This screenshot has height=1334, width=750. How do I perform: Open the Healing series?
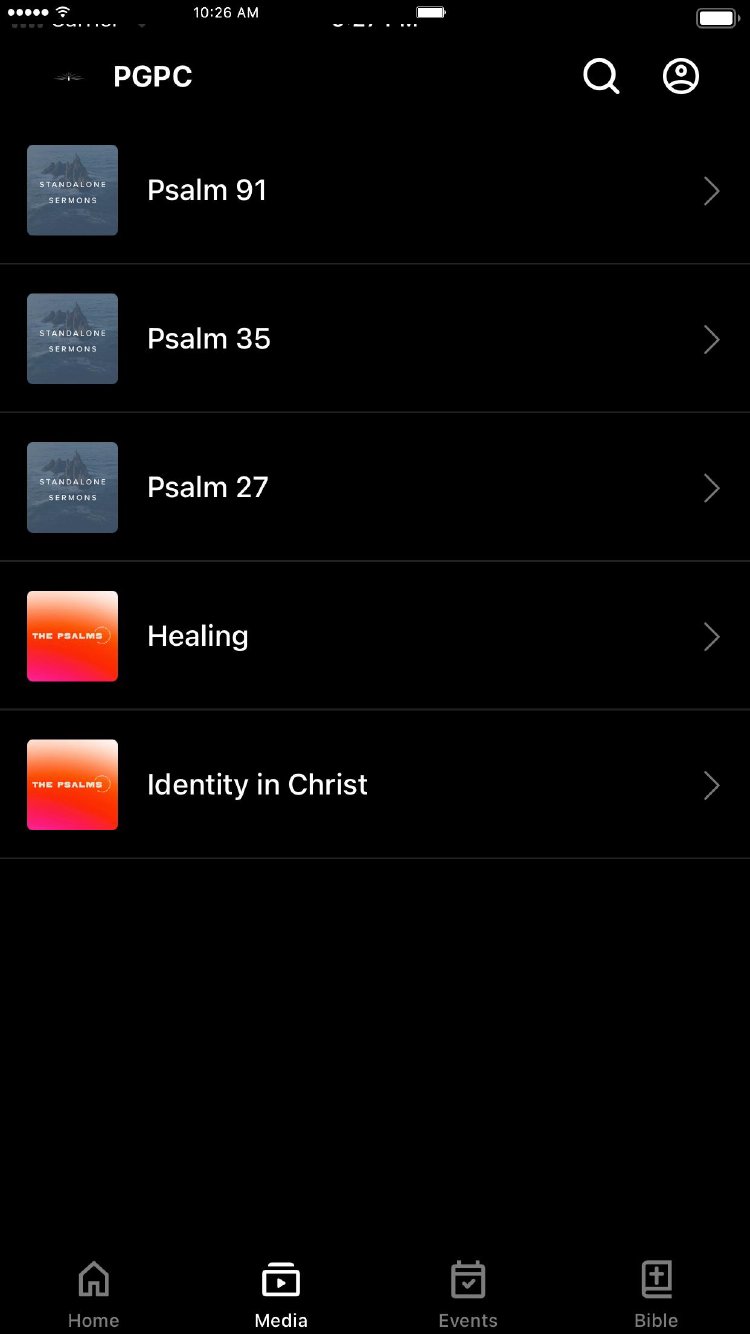pyautogui.click(x=374, y=636)
